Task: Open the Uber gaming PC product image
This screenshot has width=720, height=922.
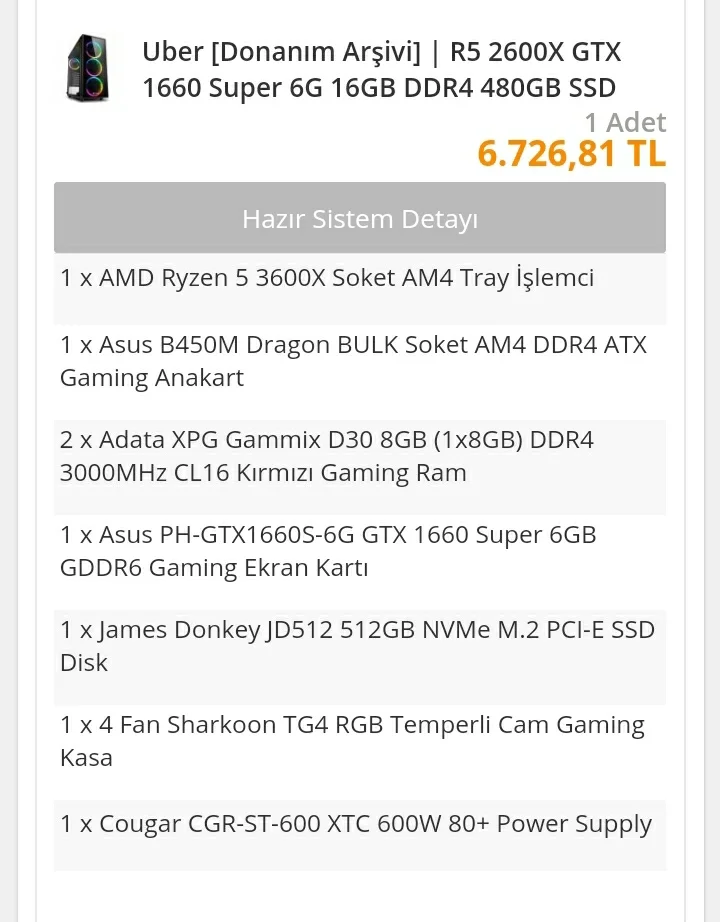Action: point(87,68)
